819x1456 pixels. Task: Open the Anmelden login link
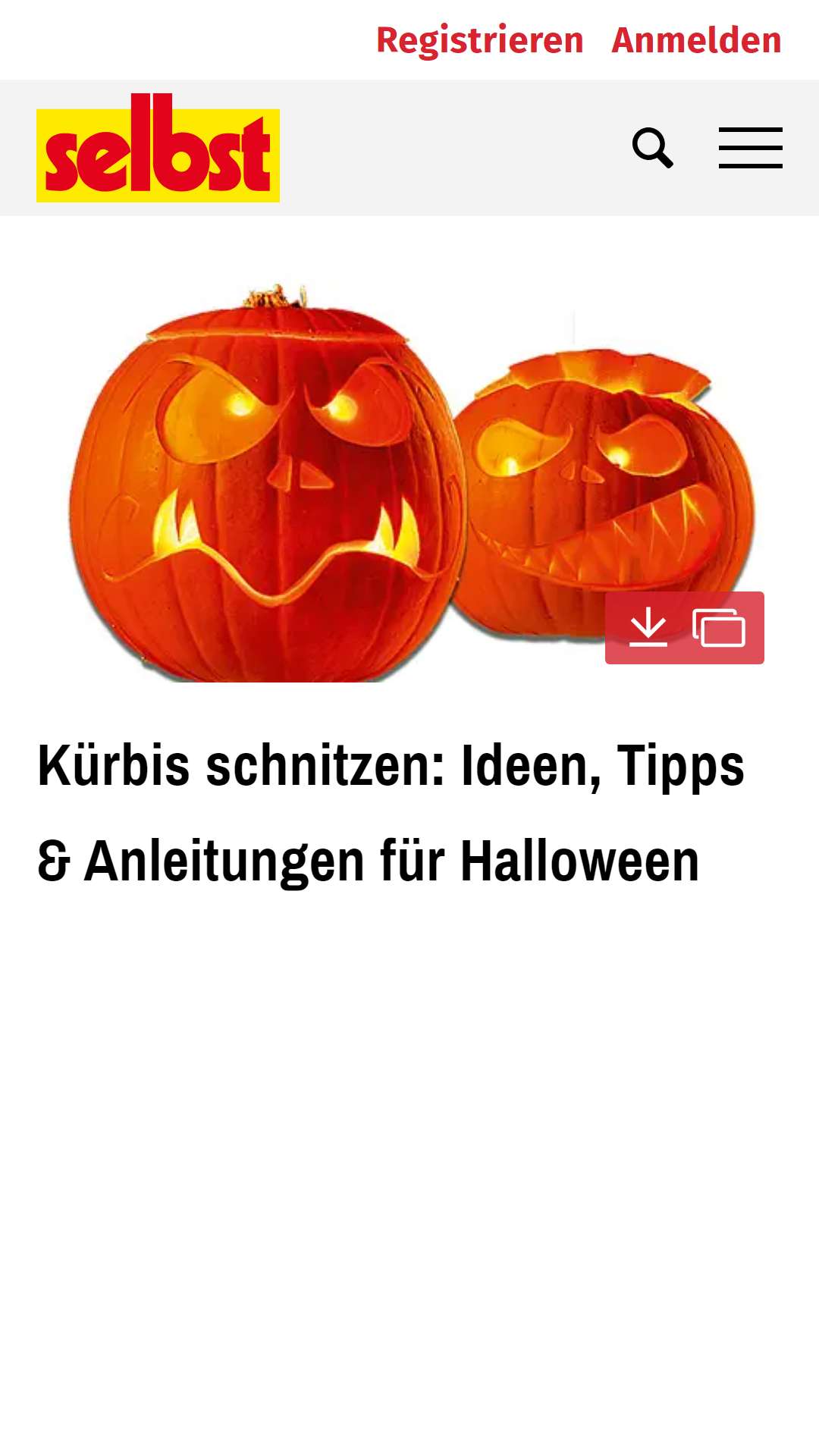(696, 40)
